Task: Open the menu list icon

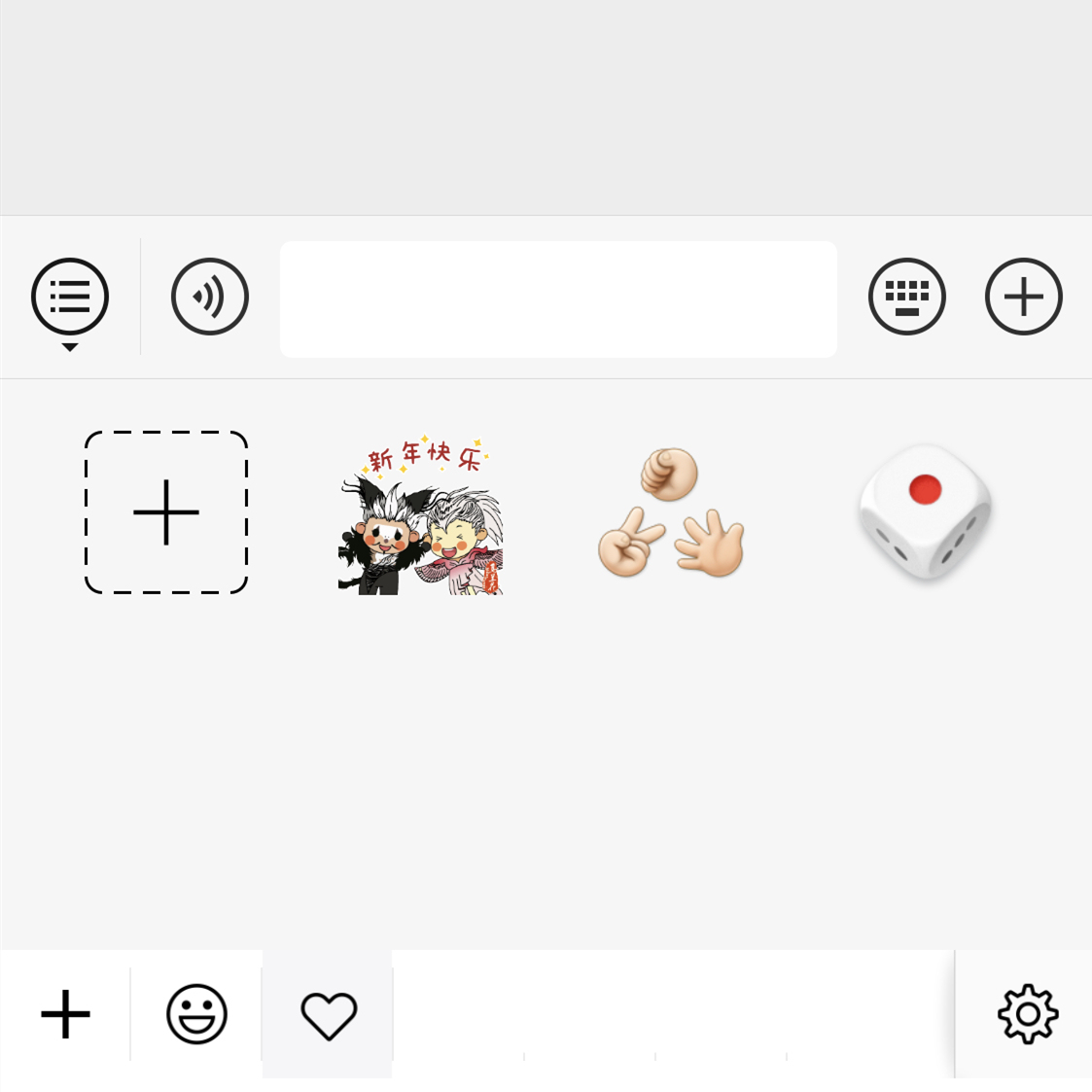Action: 70,298
